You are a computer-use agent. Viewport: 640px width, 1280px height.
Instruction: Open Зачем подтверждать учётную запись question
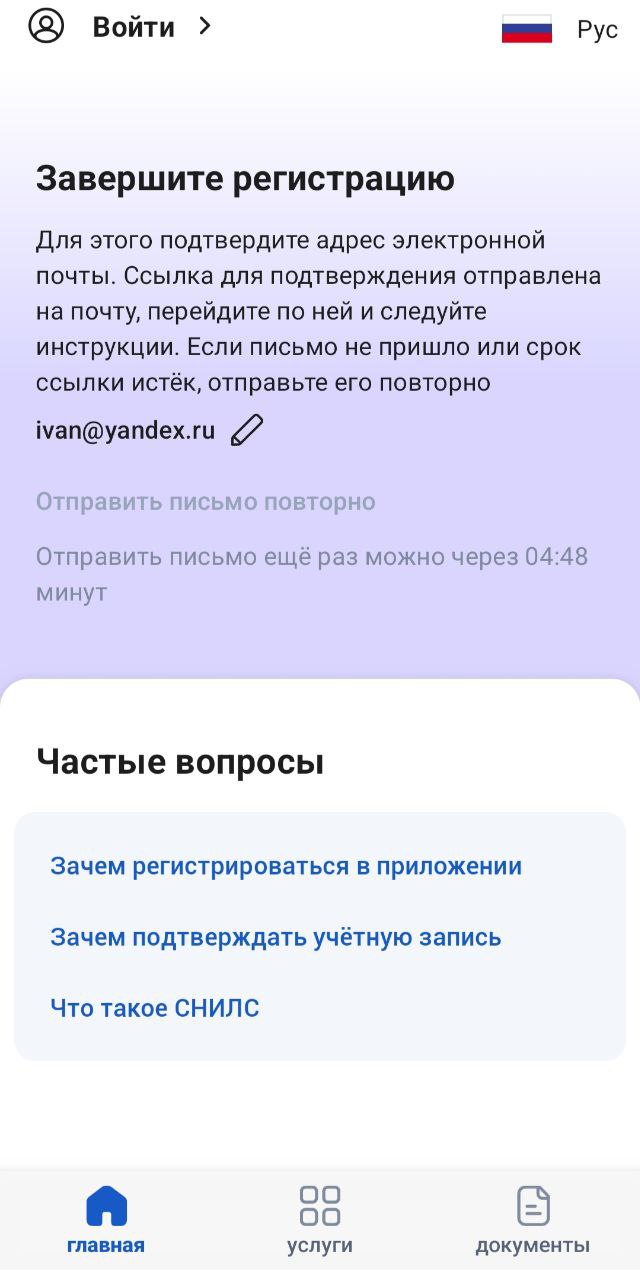pos(276,937)
